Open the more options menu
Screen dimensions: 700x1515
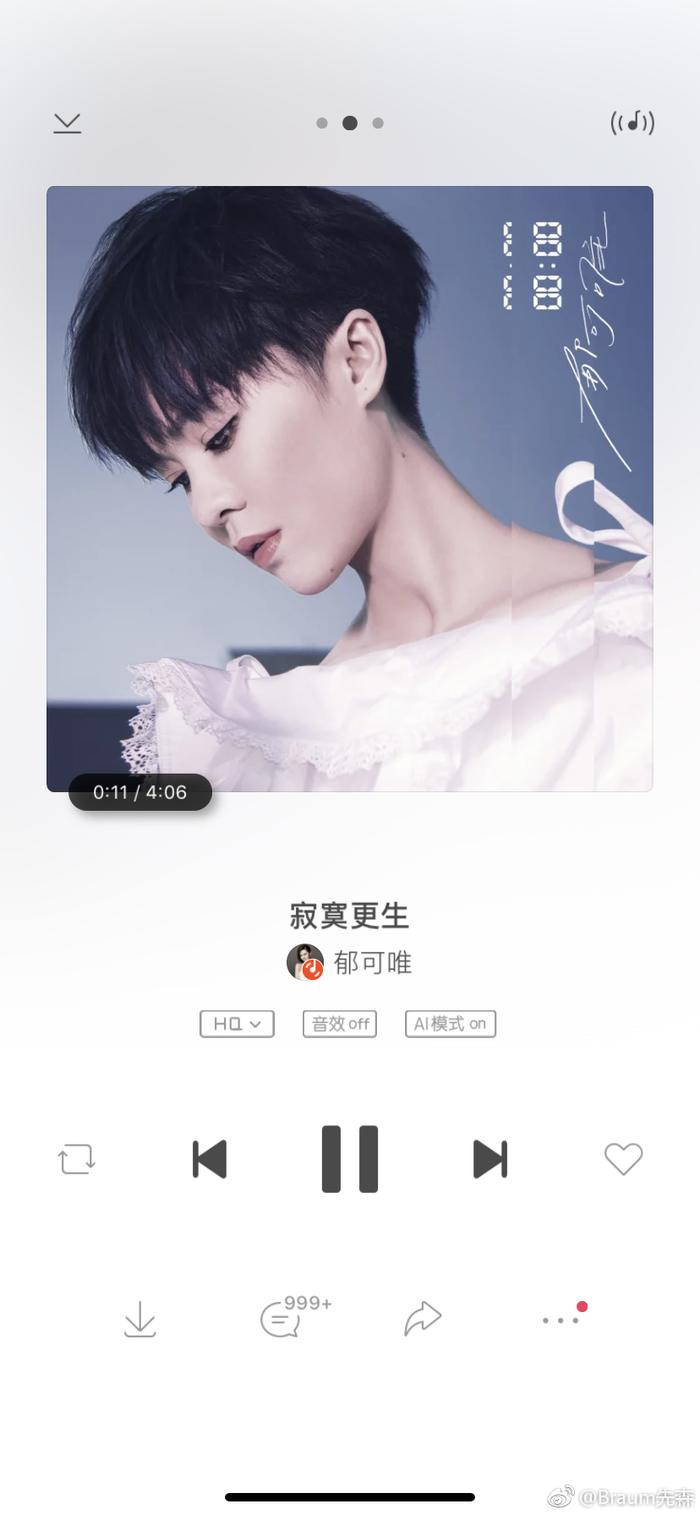(561, 1320)
